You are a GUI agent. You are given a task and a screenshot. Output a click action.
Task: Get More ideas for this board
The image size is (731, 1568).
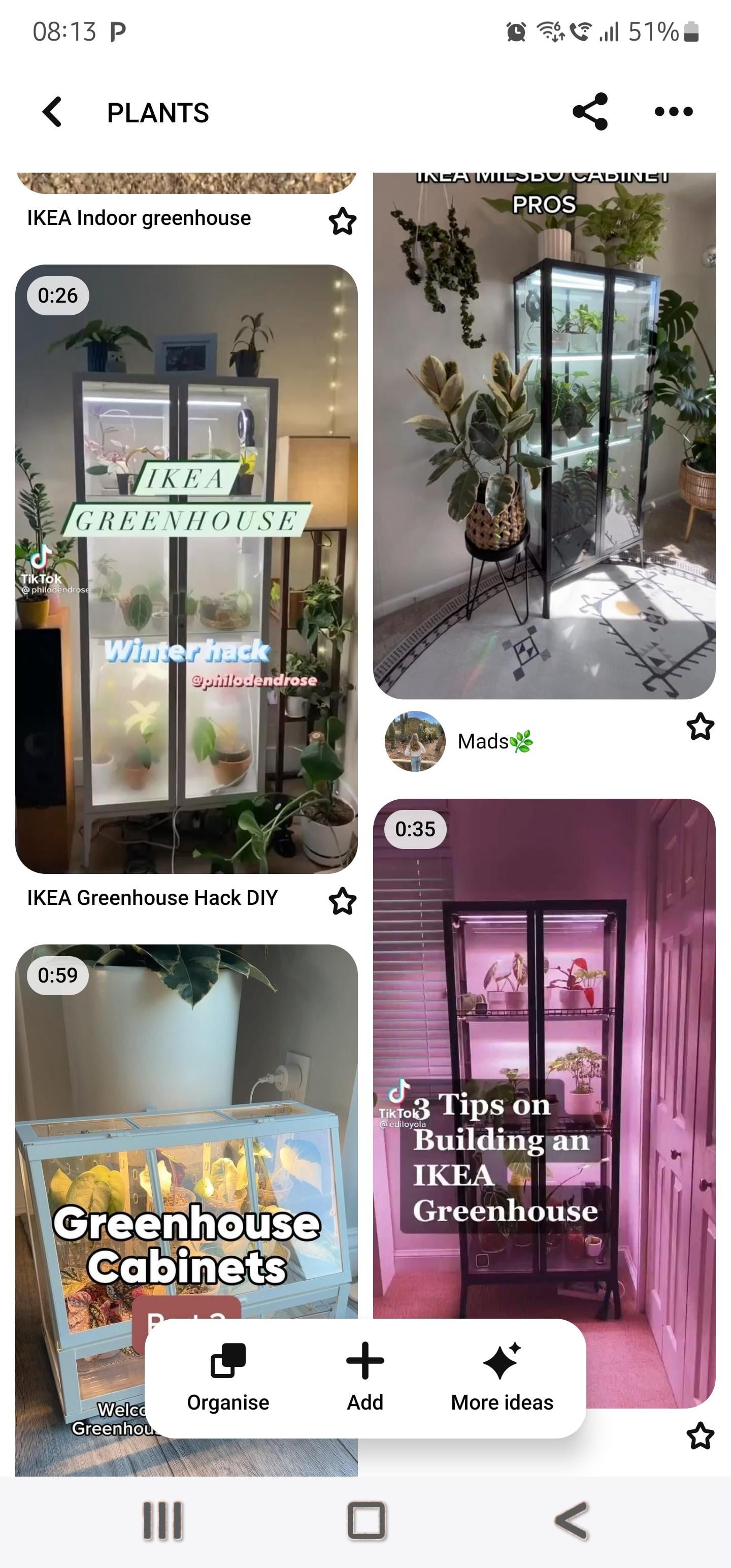coord(502,1378)
